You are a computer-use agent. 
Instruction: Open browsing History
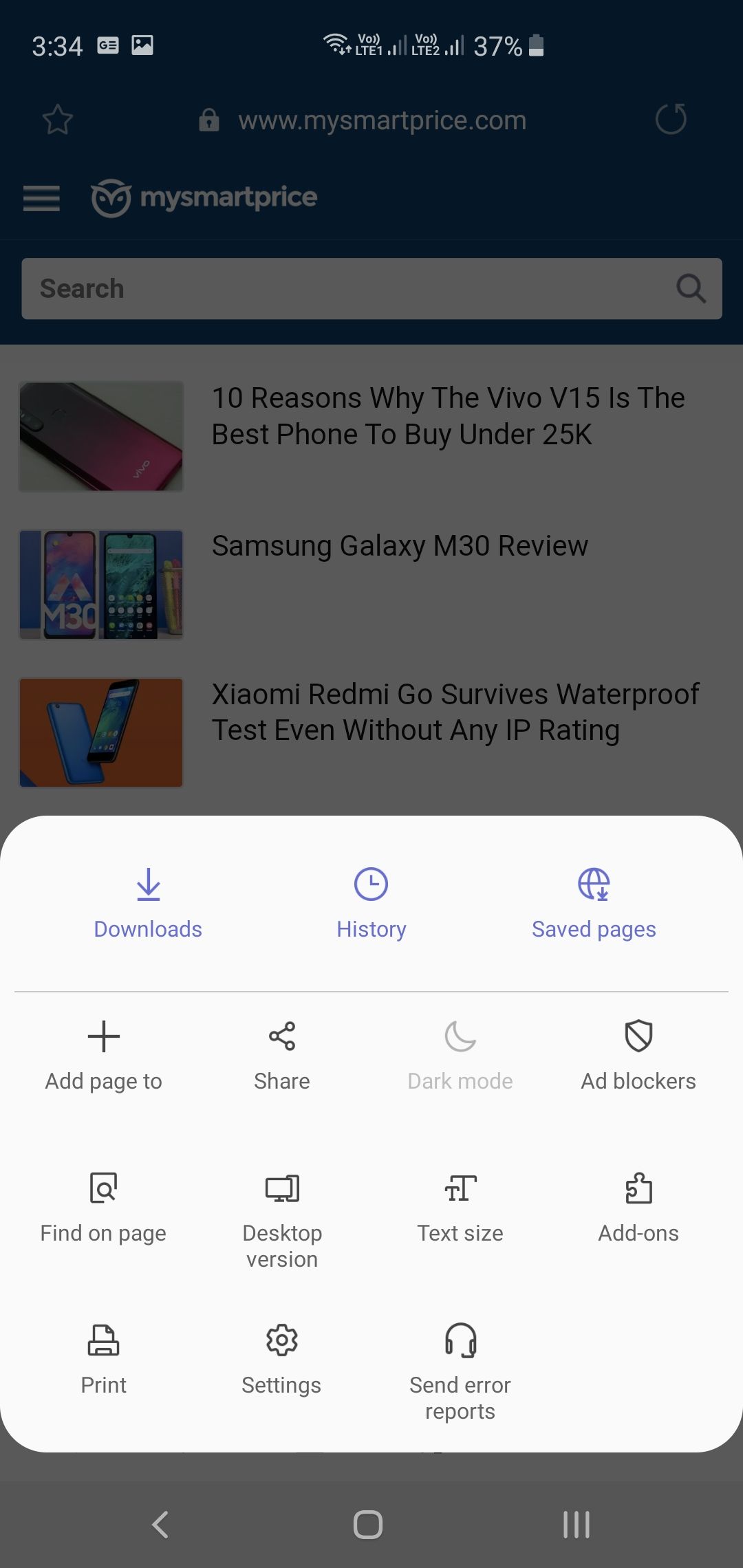[371, 903]
